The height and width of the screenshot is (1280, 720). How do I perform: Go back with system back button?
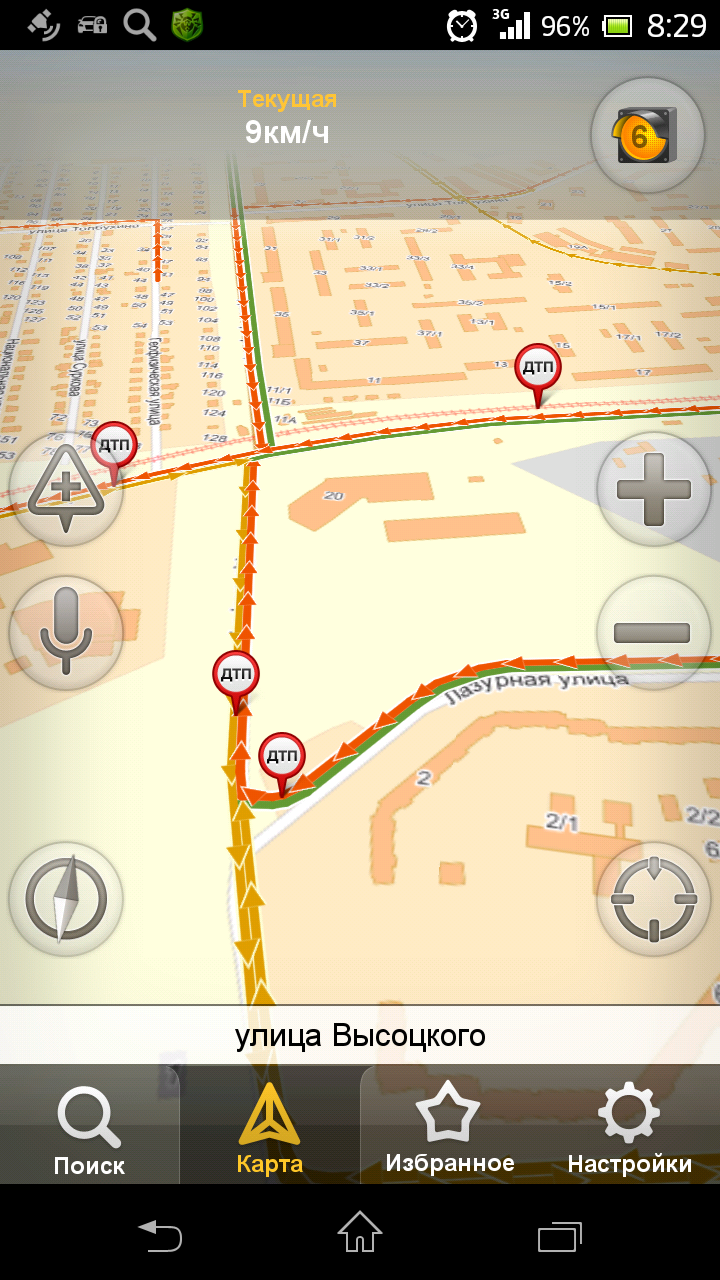[x=160, y=1235]
